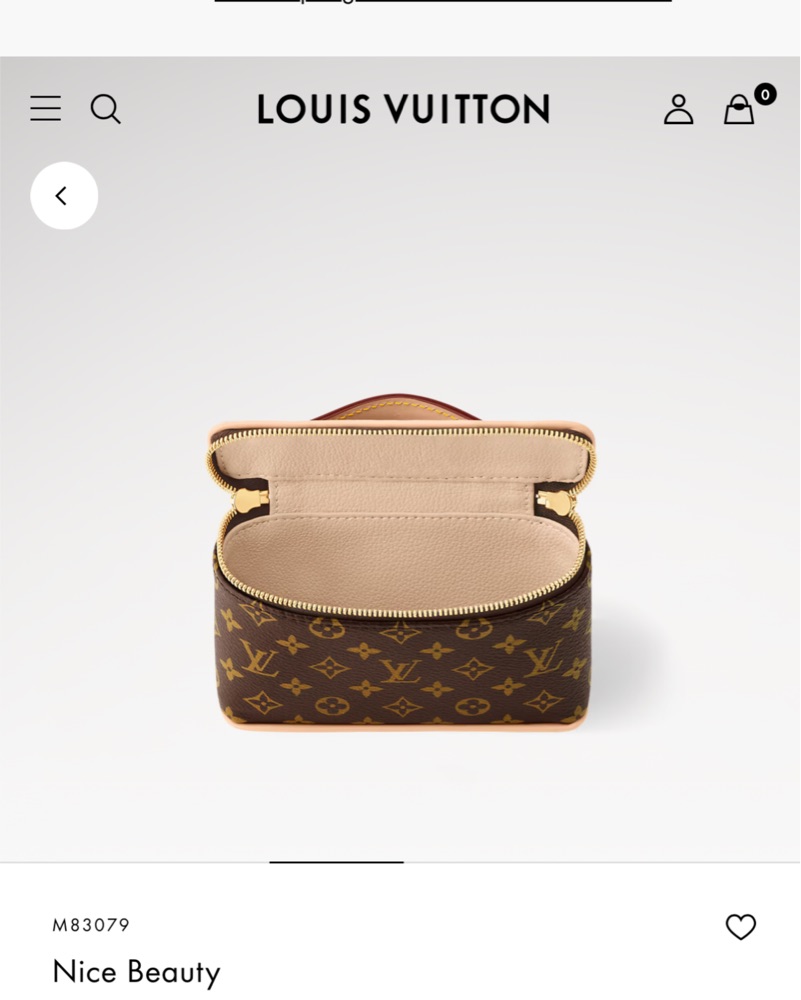
Task: Open the account profile icon
Action: [x=678, y=109]
